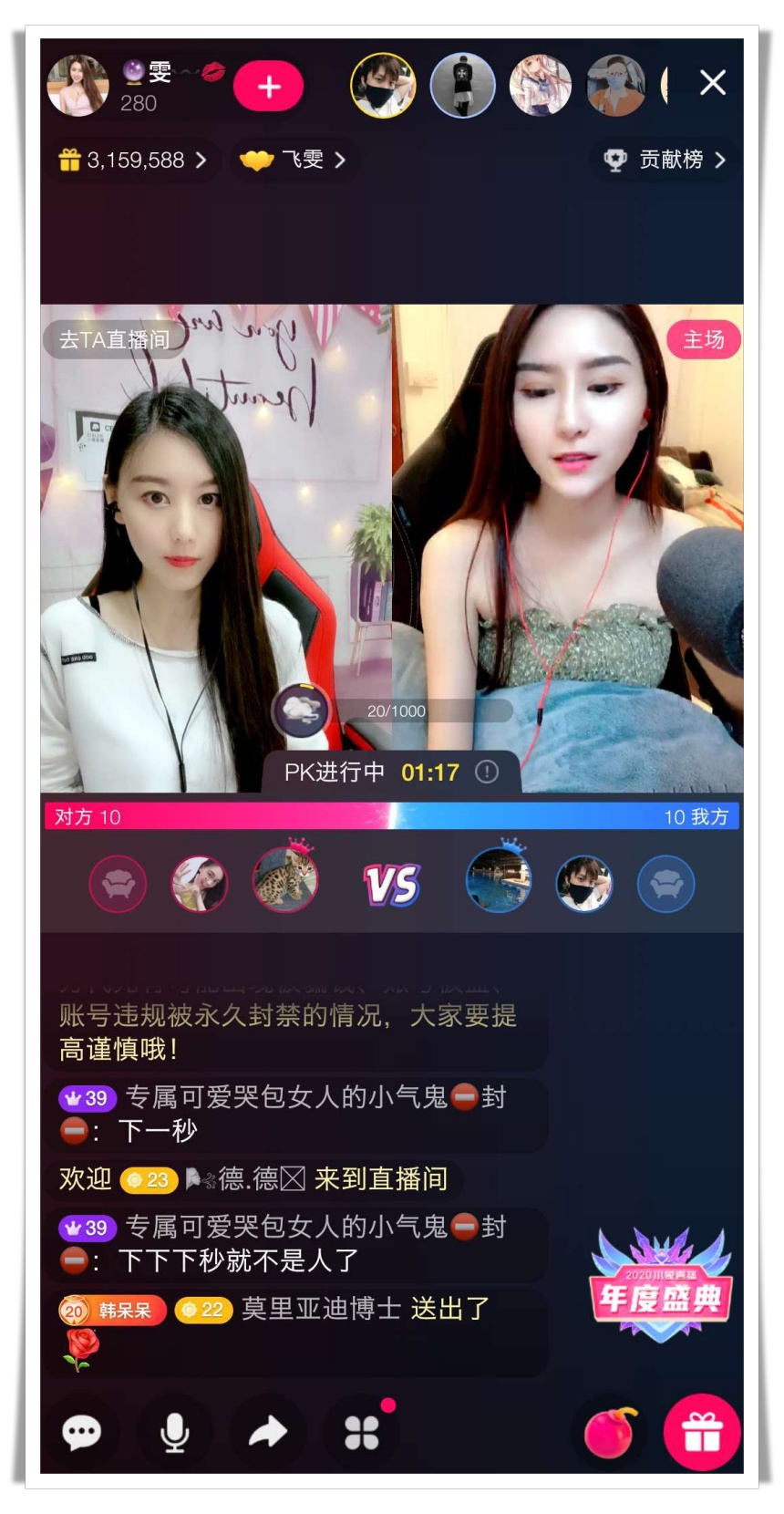This screenshot has width=784, height=1514.
Task: Open the chat message input
Action: pyautogui.click(x=81, y=1433)
